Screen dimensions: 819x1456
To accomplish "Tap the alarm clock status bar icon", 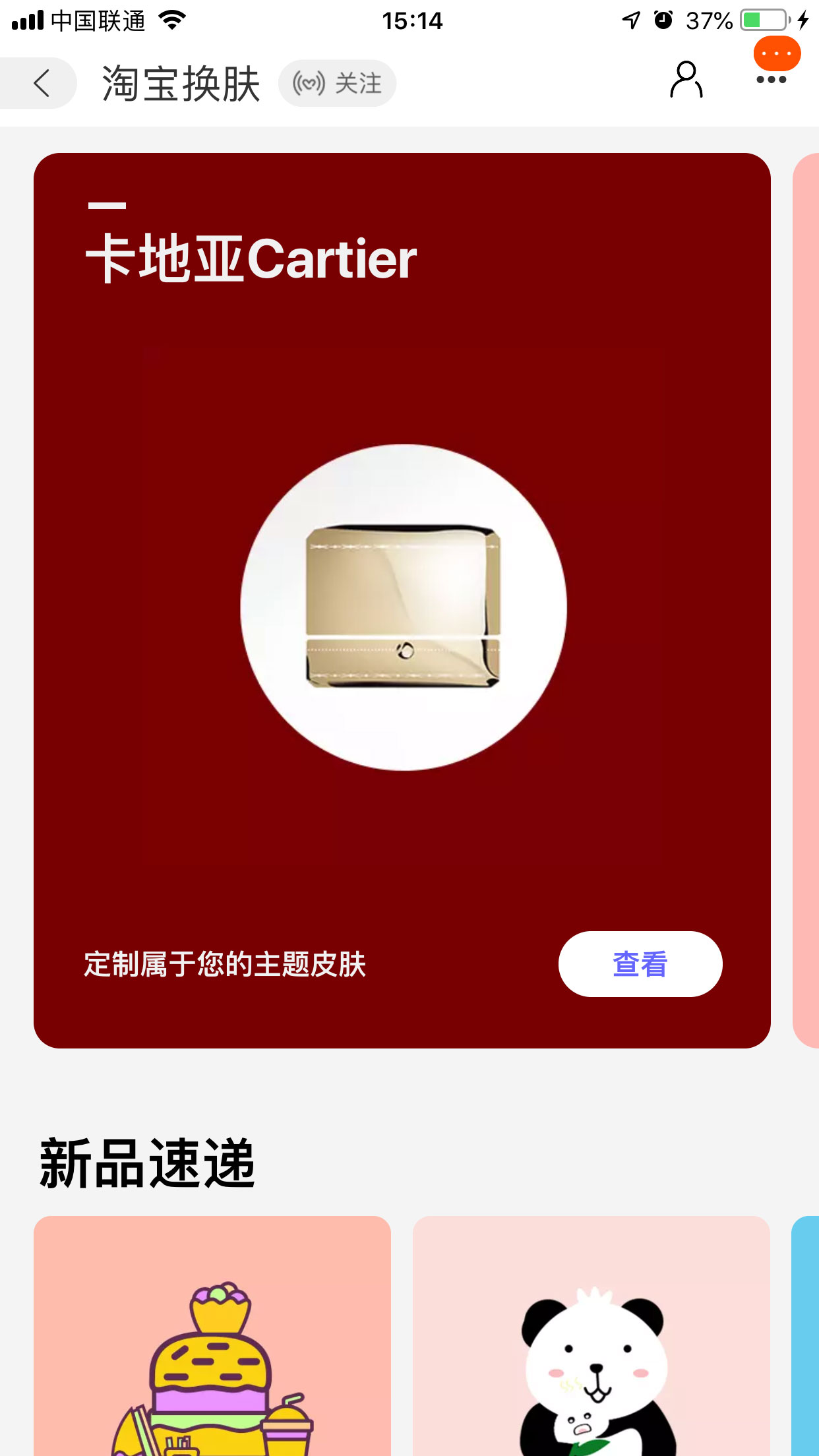I will coord(665,20).
